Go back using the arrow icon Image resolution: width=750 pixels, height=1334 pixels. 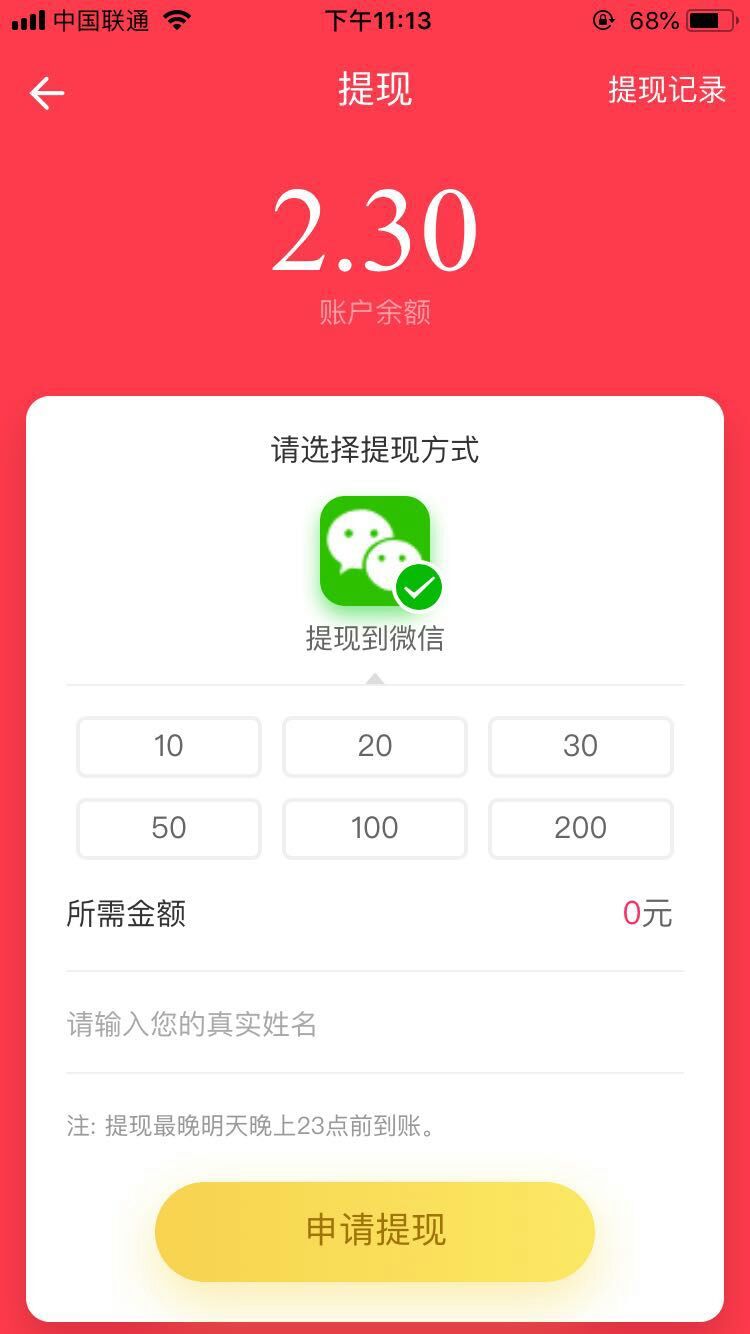click(47, 93)
